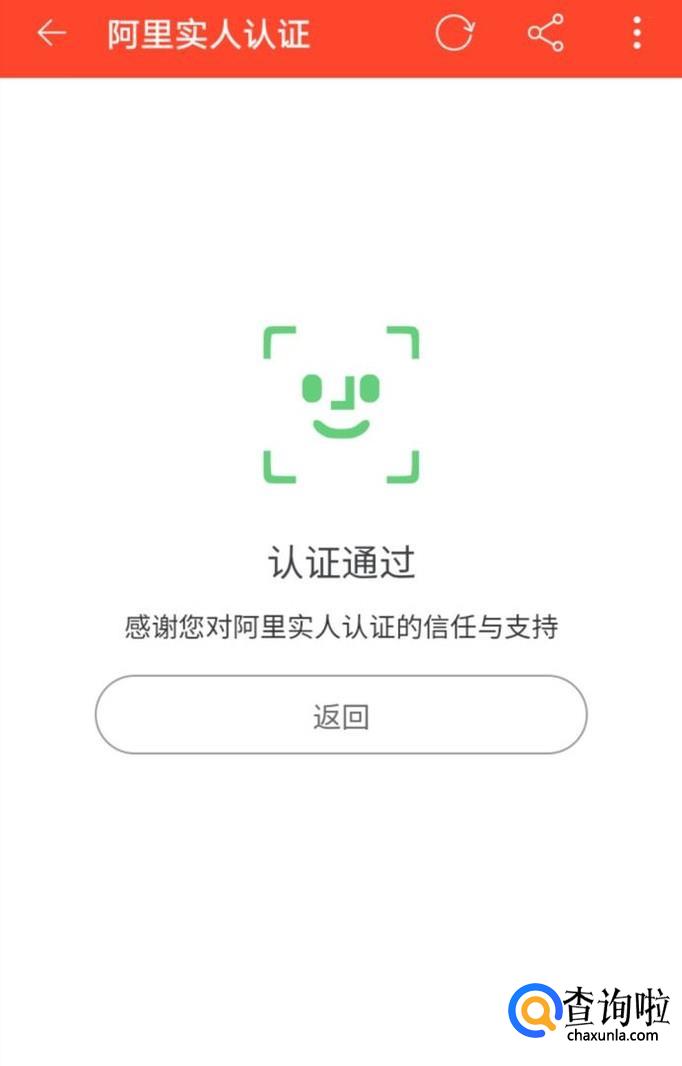Viewport: 682px width, 1066px height.
Task: Share this verification page
Action: (x=545, y=34)
